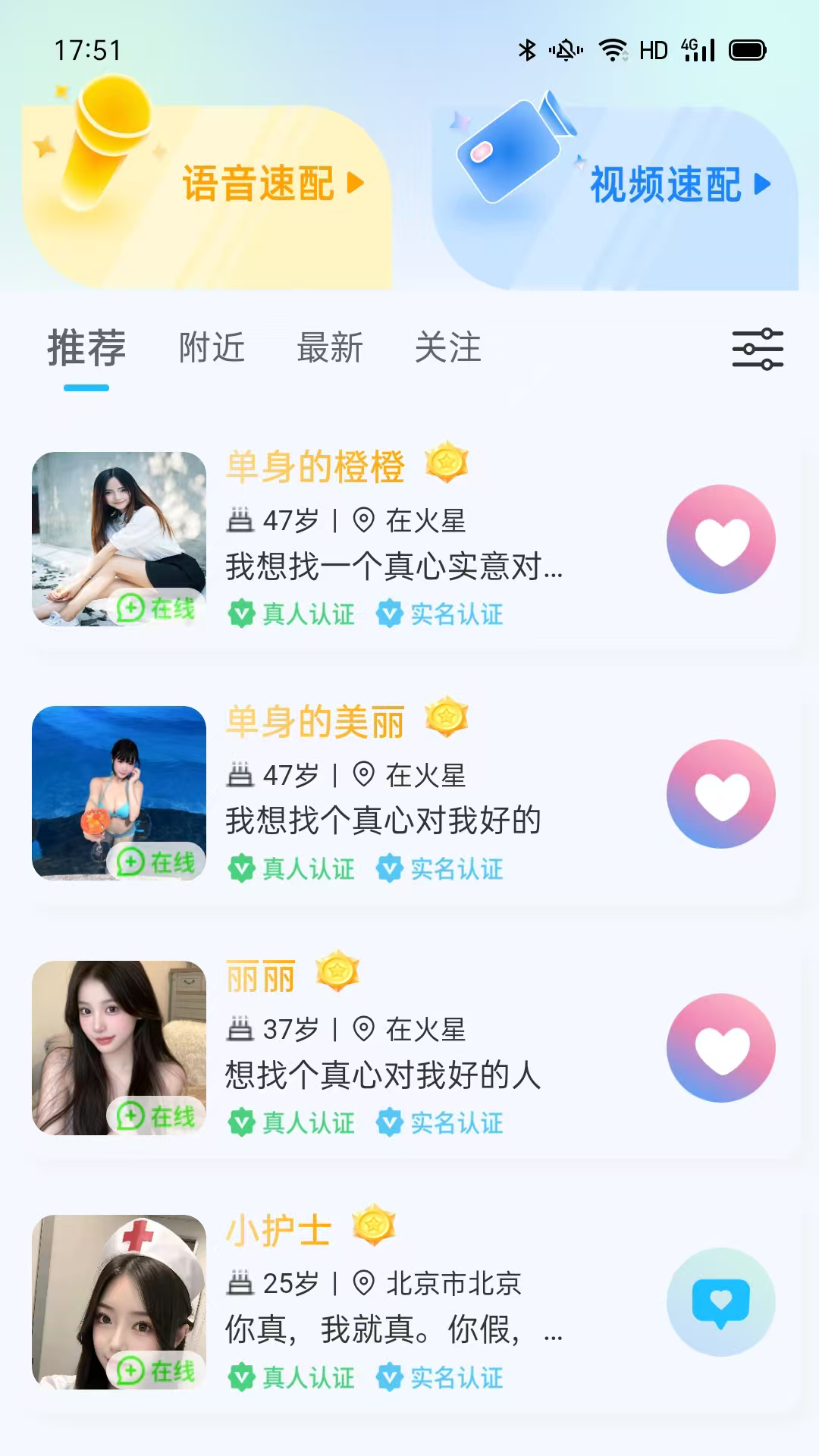The height and width of the screenshot is (1456, 819).
Task: Tap the heart button on 单身的美丽's card
Action: 721,794
